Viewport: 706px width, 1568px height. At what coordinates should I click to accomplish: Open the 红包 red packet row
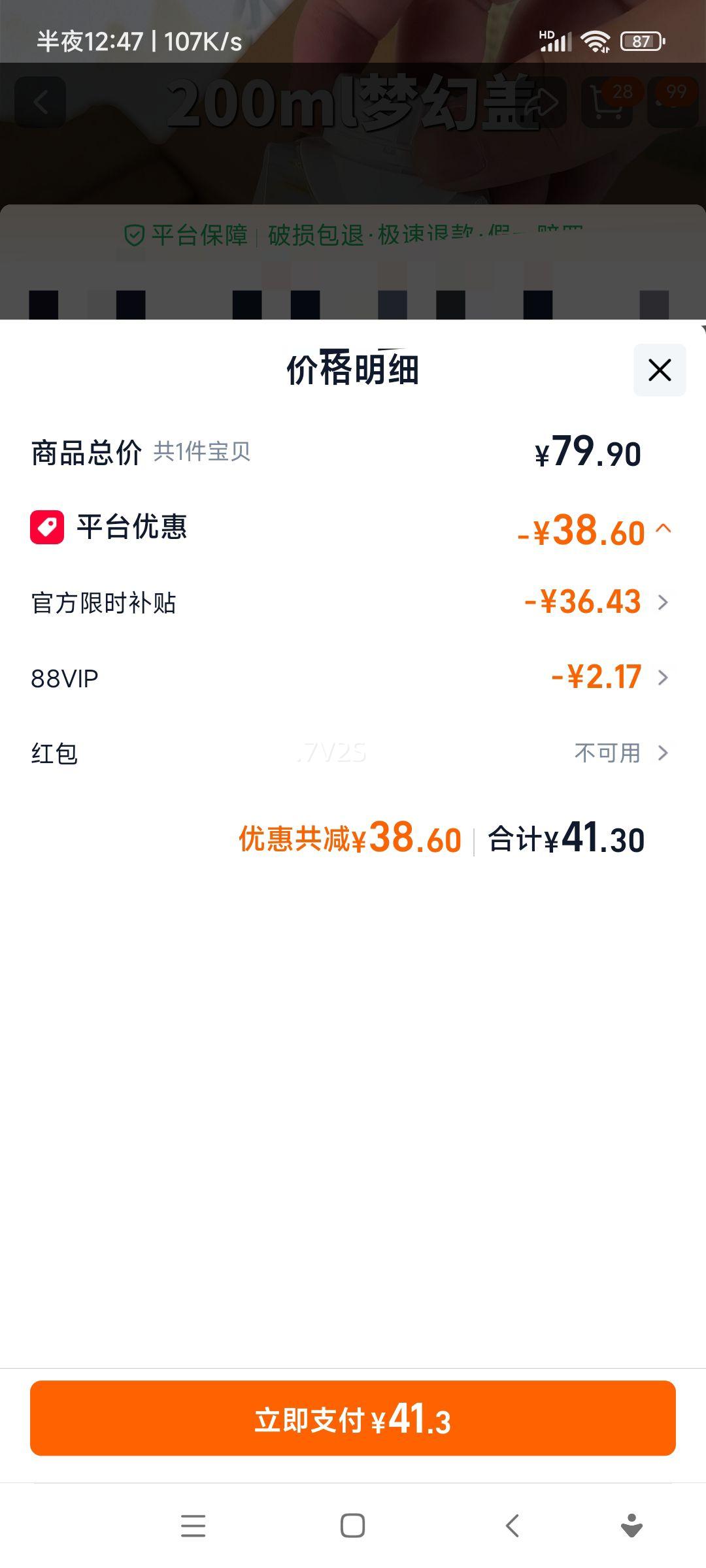(662, 753)
